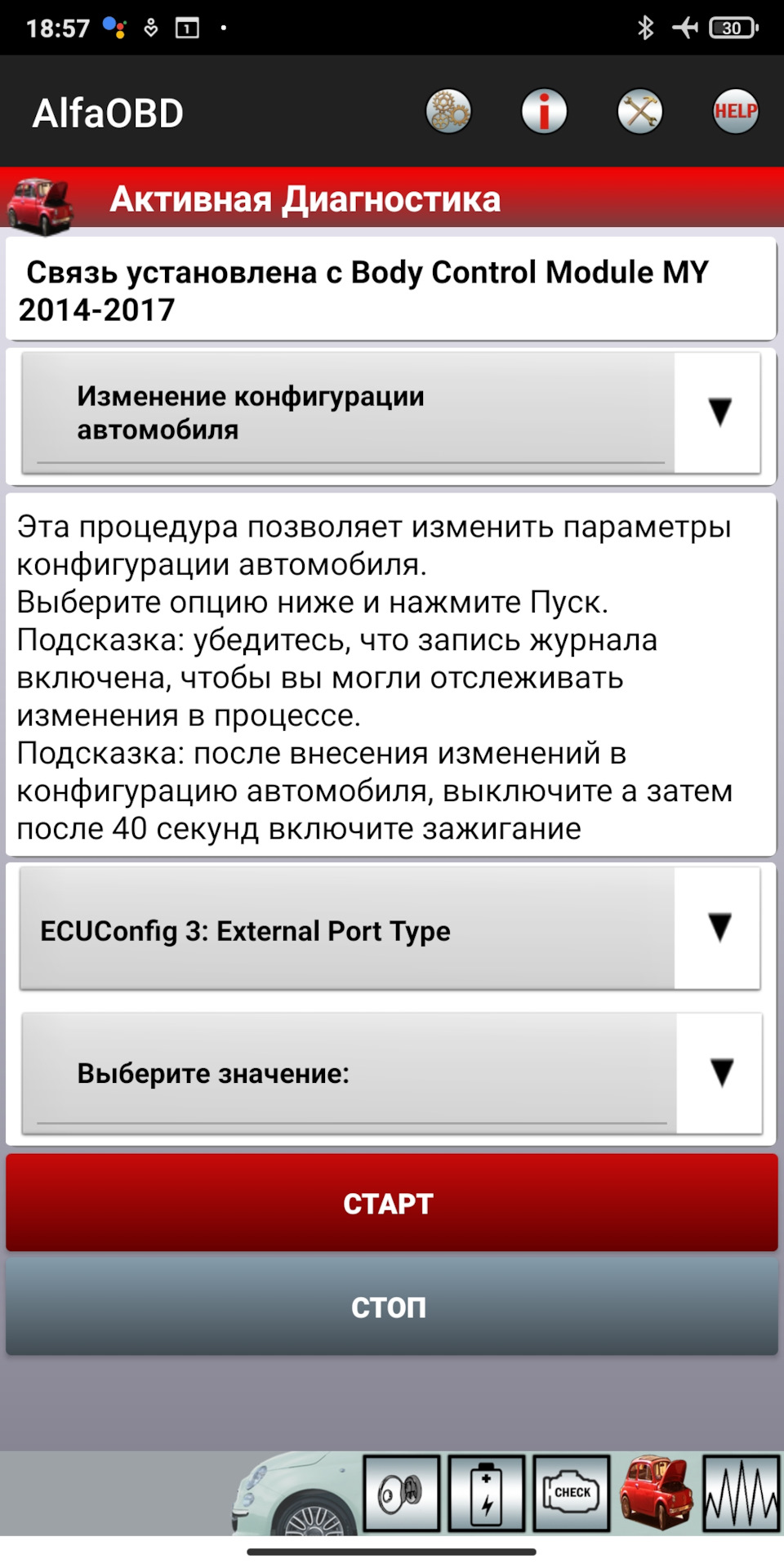Switch to the battery tab
The image size is (784, 1568).
(487, 1493)
